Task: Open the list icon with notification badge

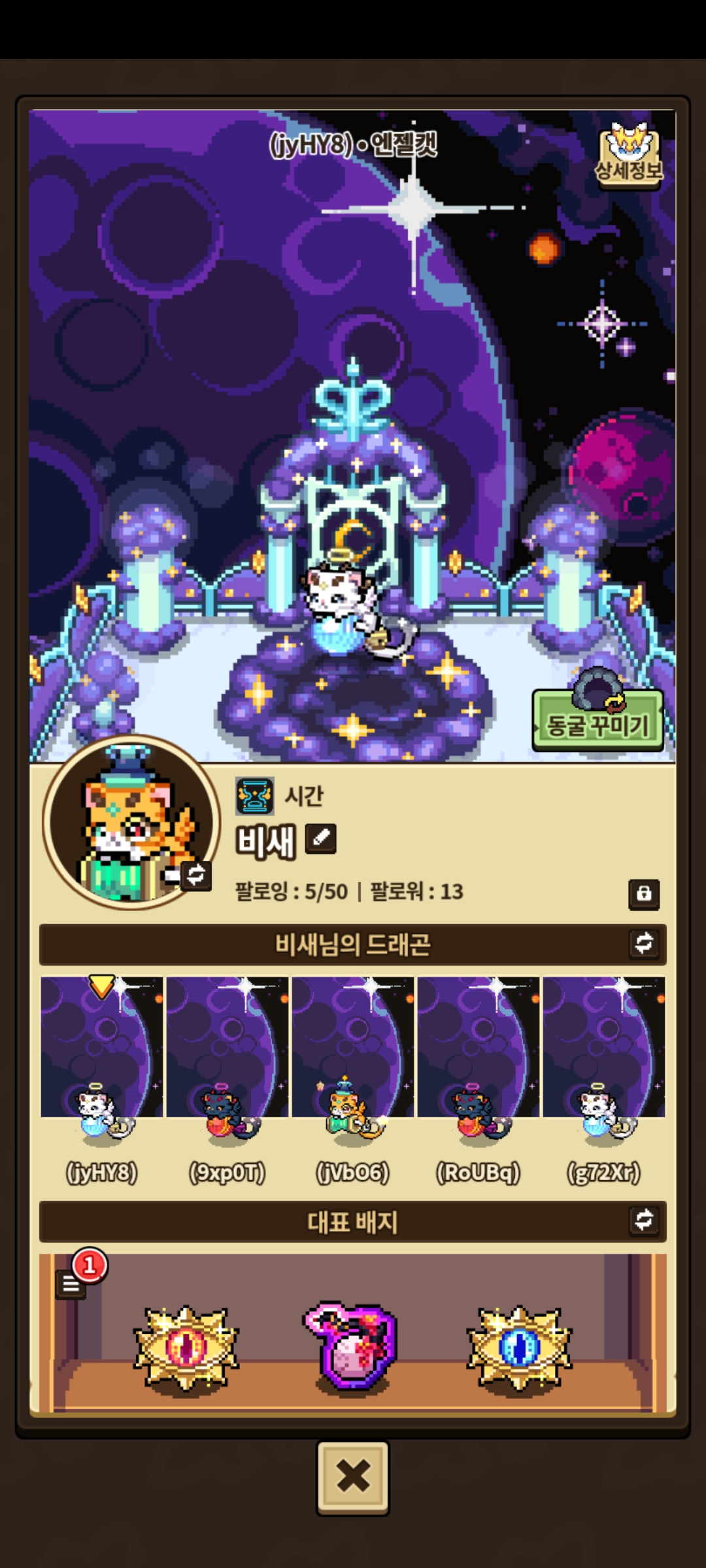Action: (72, 1284)
